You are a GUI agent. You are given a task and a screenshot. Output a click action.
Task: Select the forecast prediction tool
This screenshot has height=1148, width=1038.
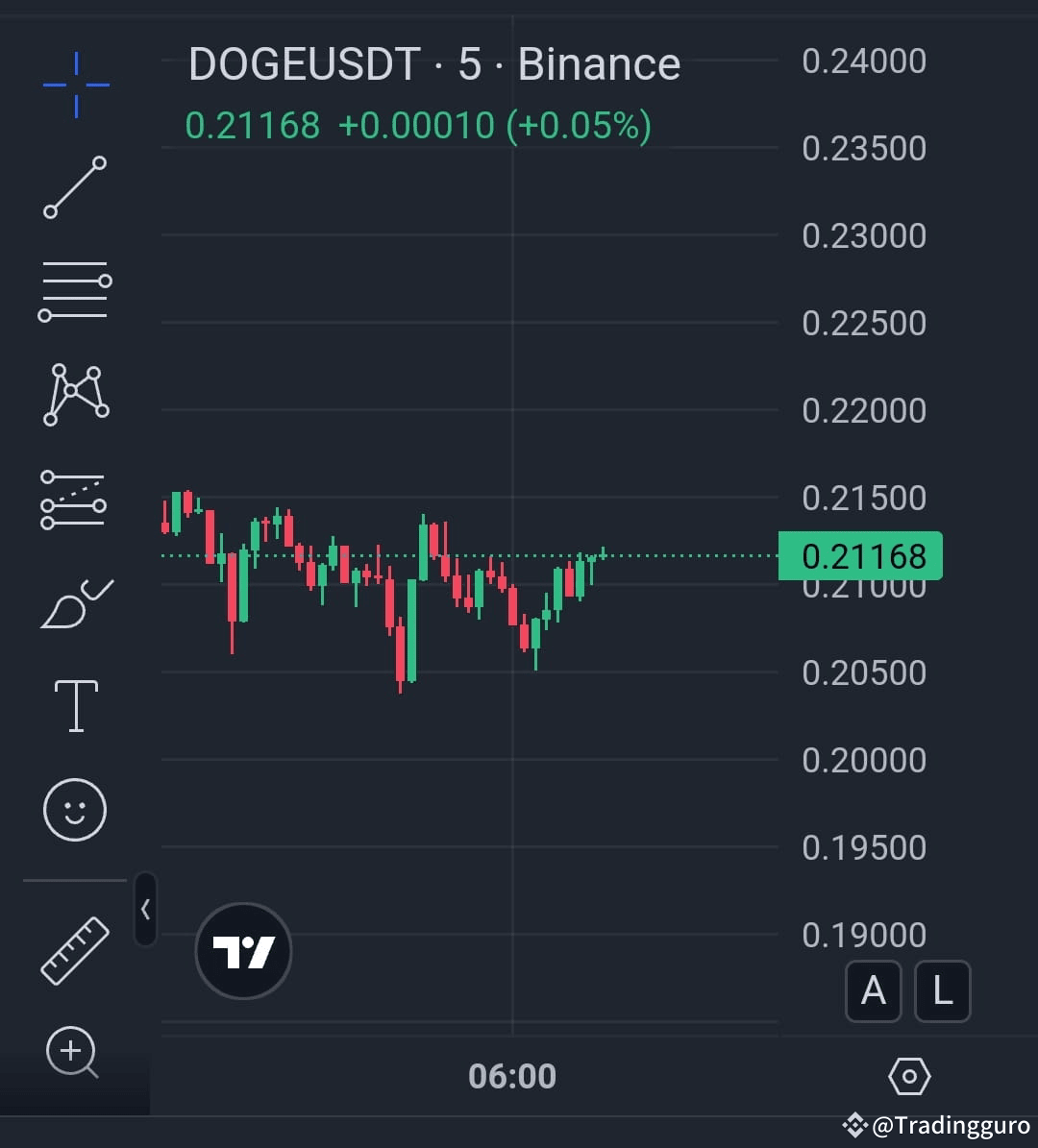coord(75,500)
